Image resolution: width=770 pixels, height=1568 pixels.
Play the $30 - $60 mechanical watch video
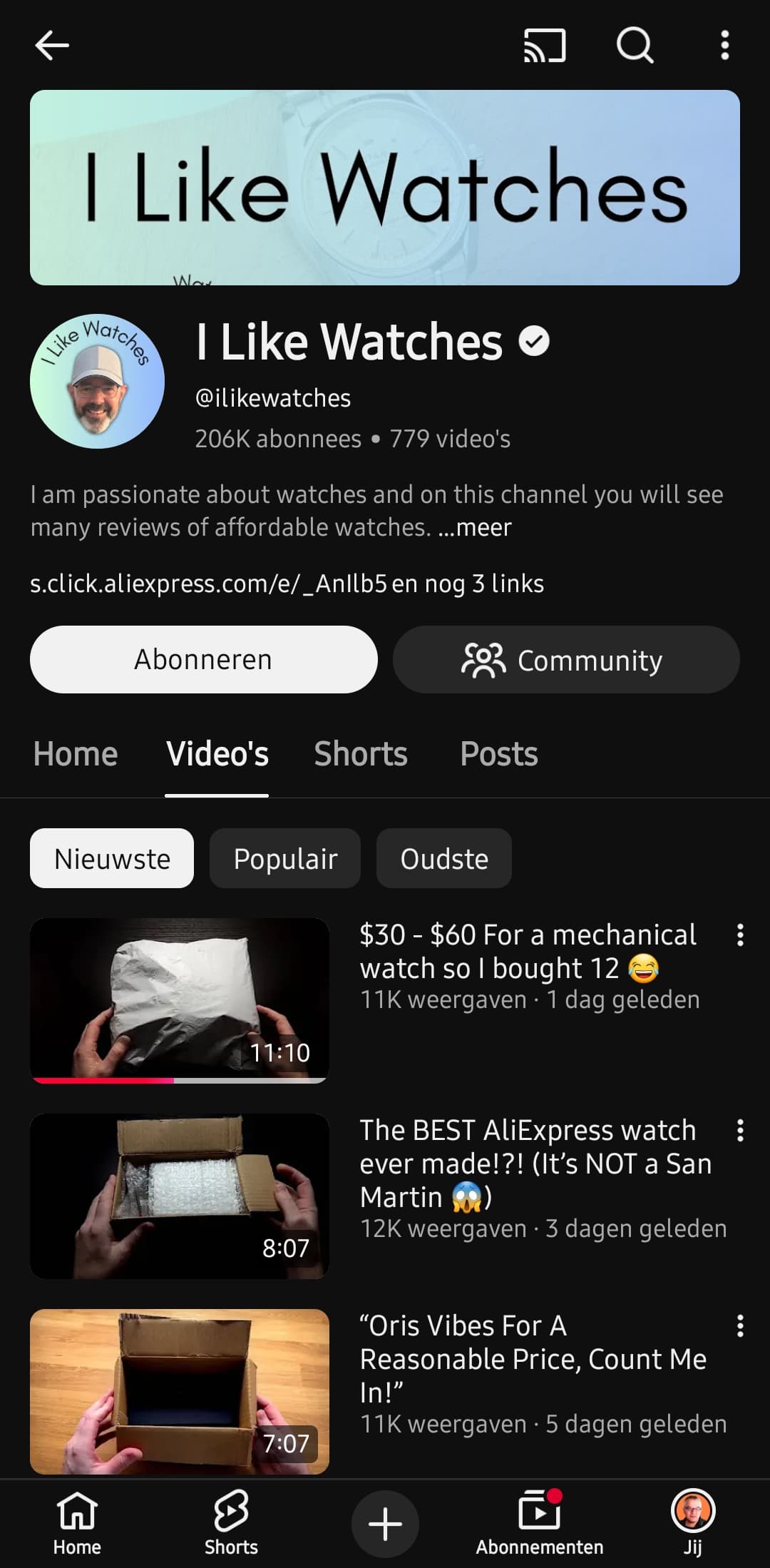tap(179, 1000)
